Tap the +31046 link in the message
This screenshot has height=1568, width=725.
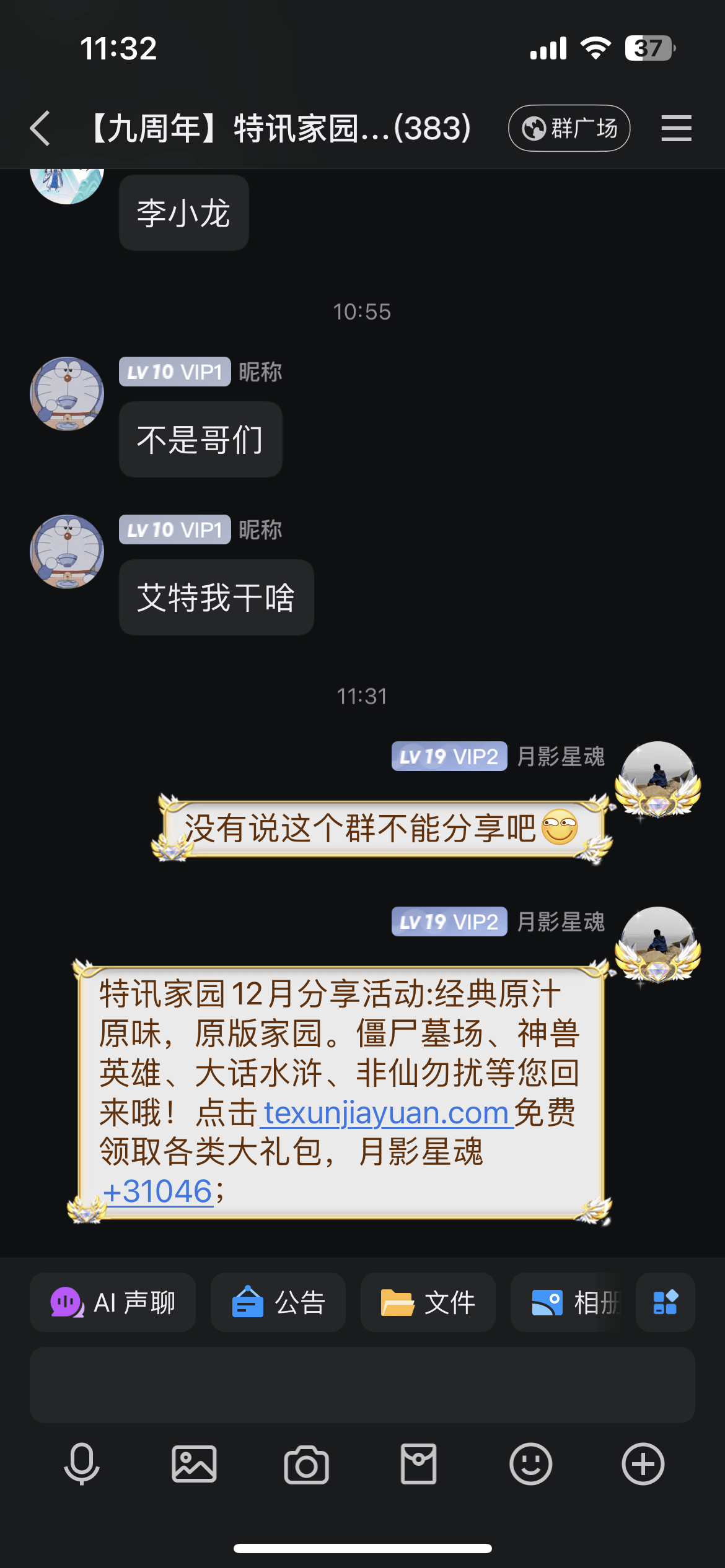click(x=159, y=1191)
